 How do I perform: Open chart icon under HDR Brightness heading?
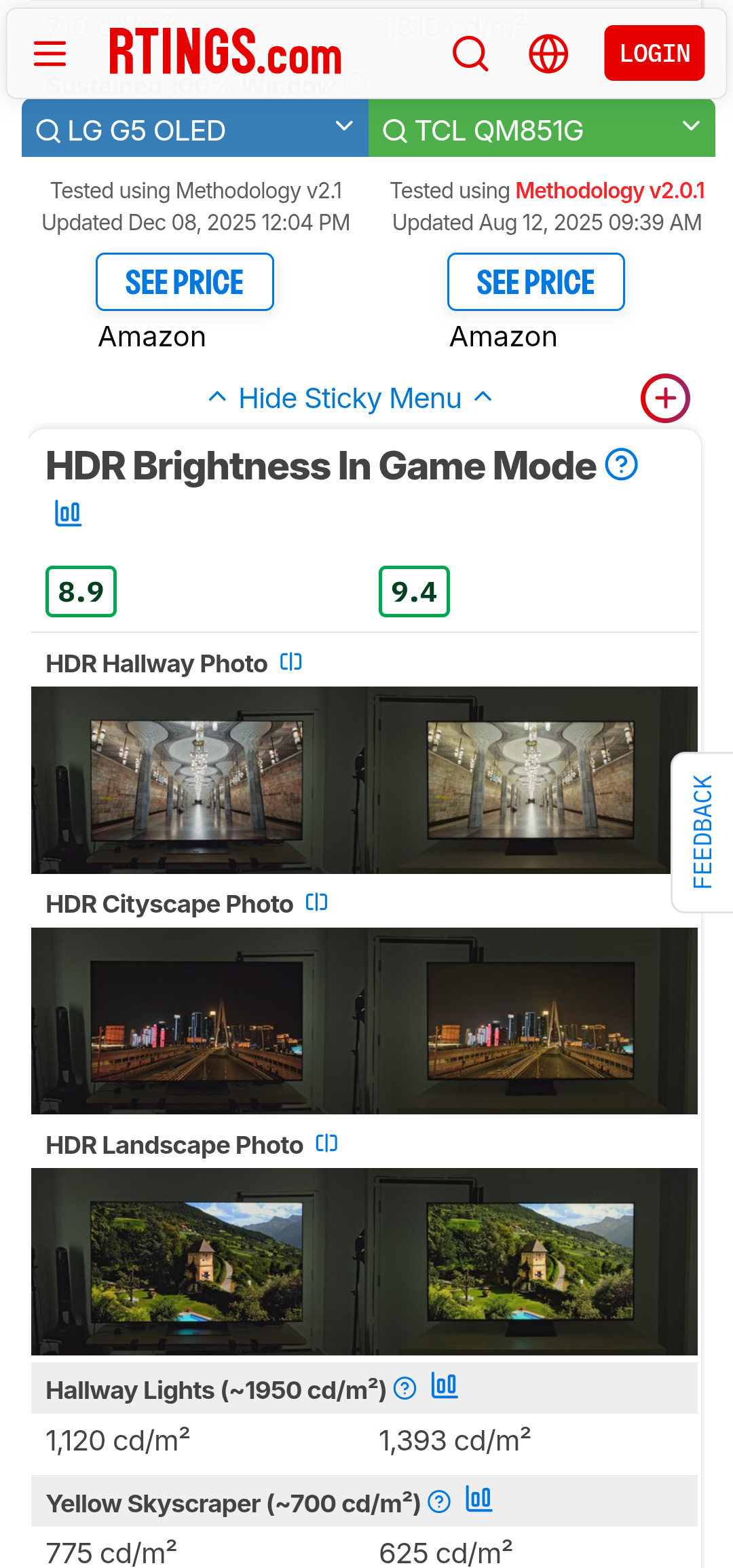(x=68, y=513)
